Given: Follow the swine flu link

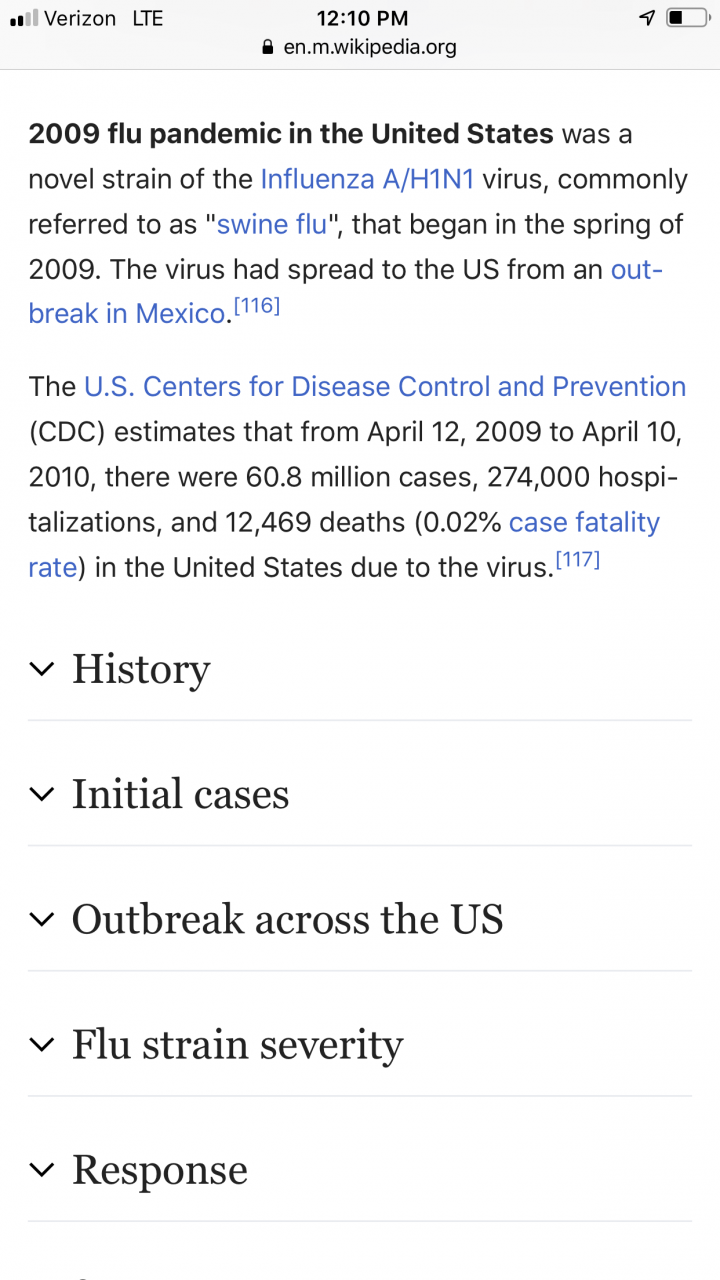Looking at the screenshot, I should pos(272,224).
